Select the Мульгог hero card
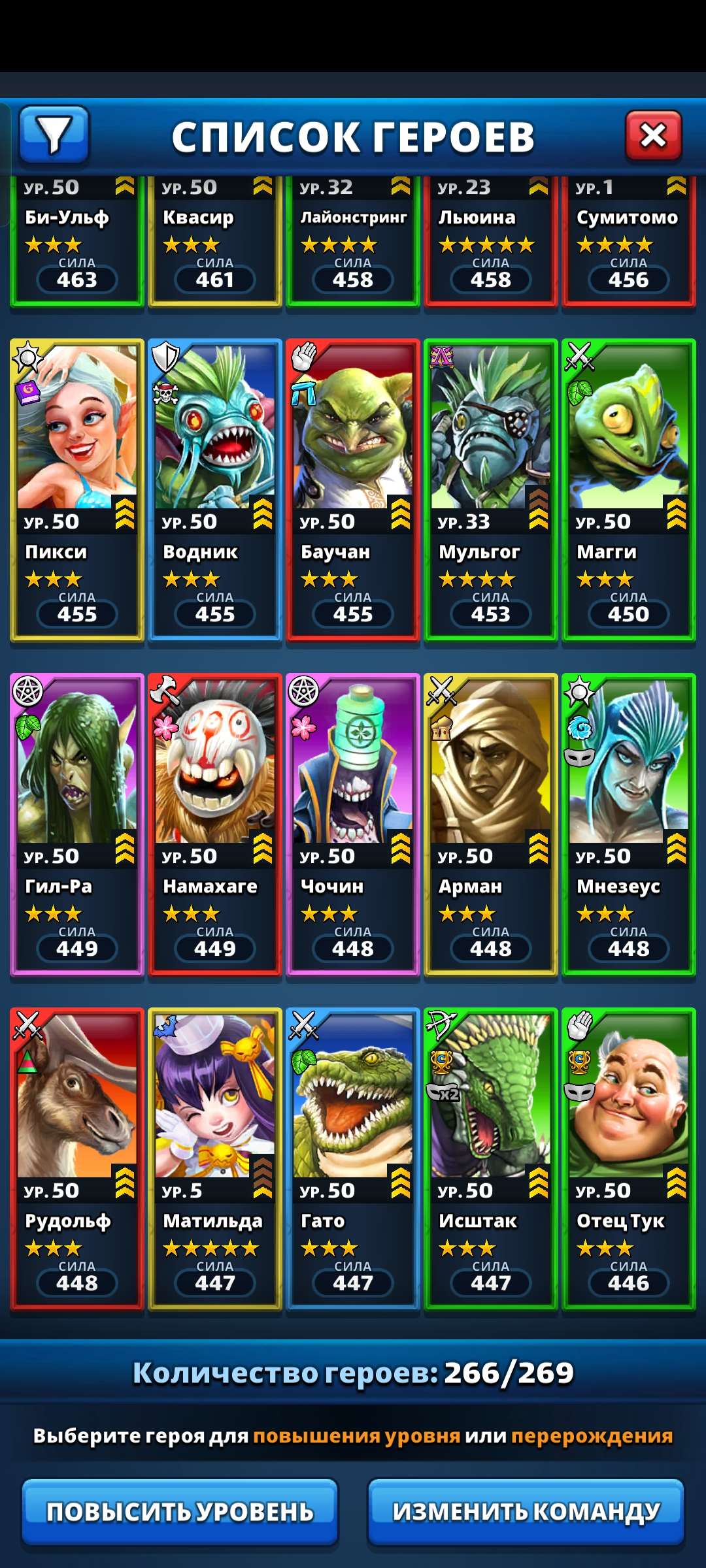The image size is (706, 1568). pos(491,490)
